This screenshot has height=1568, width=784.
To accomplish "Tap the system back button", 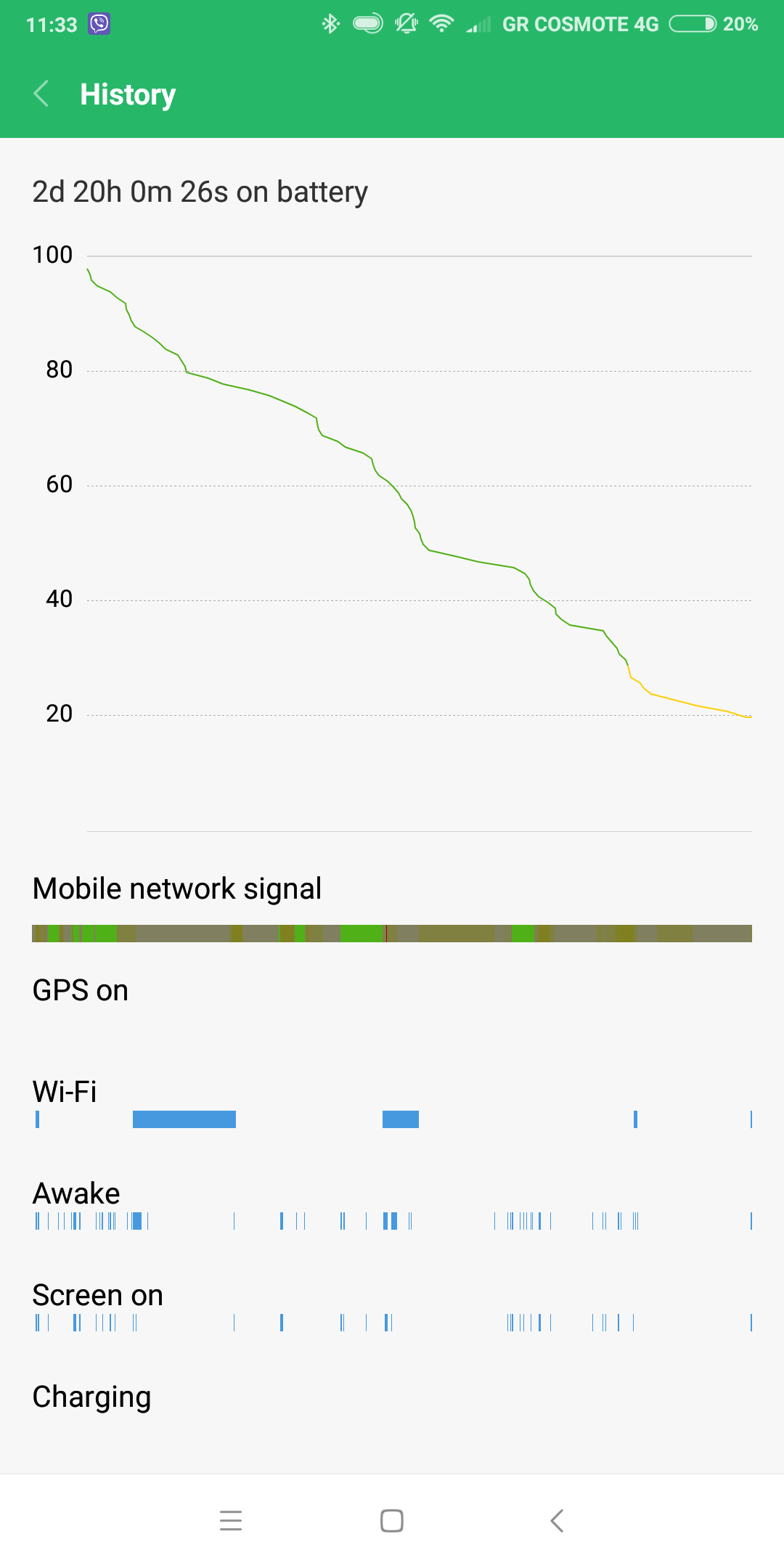I will point(557,1520).
